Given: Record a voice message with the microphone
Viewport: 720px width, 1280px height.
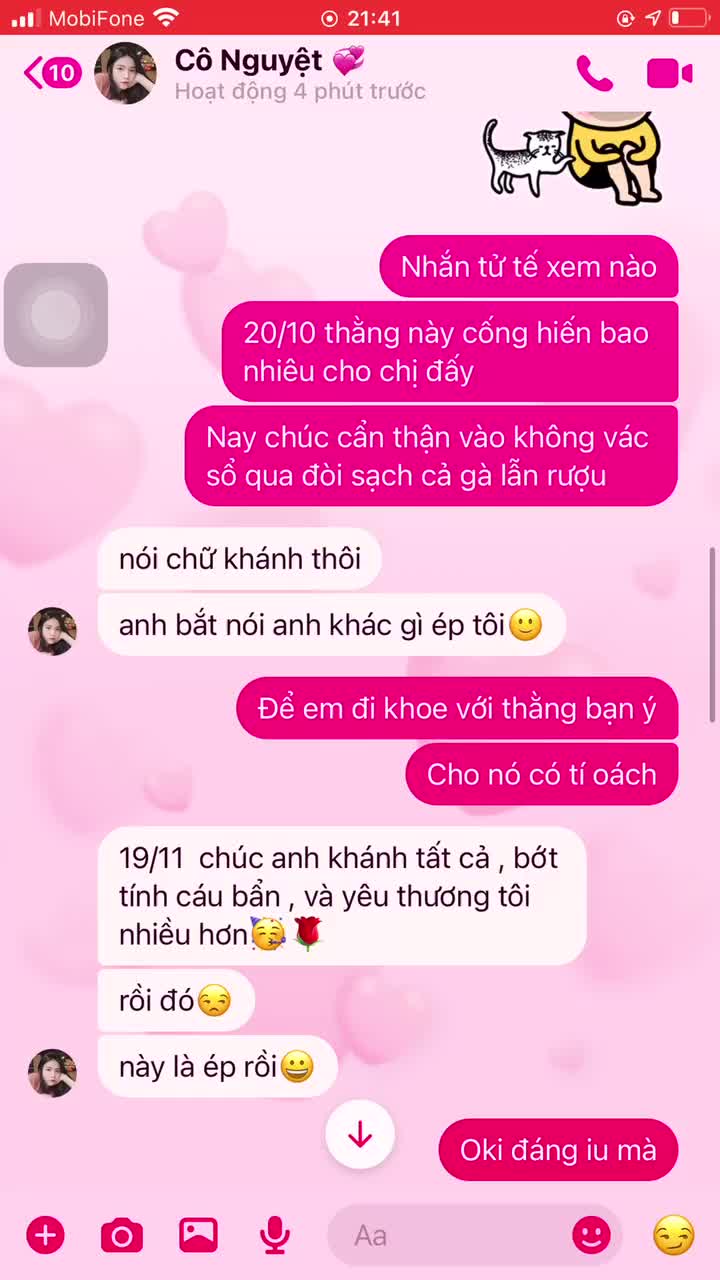Looking at the screenshot, I should pyautogui.click(x=274, y=1235).
